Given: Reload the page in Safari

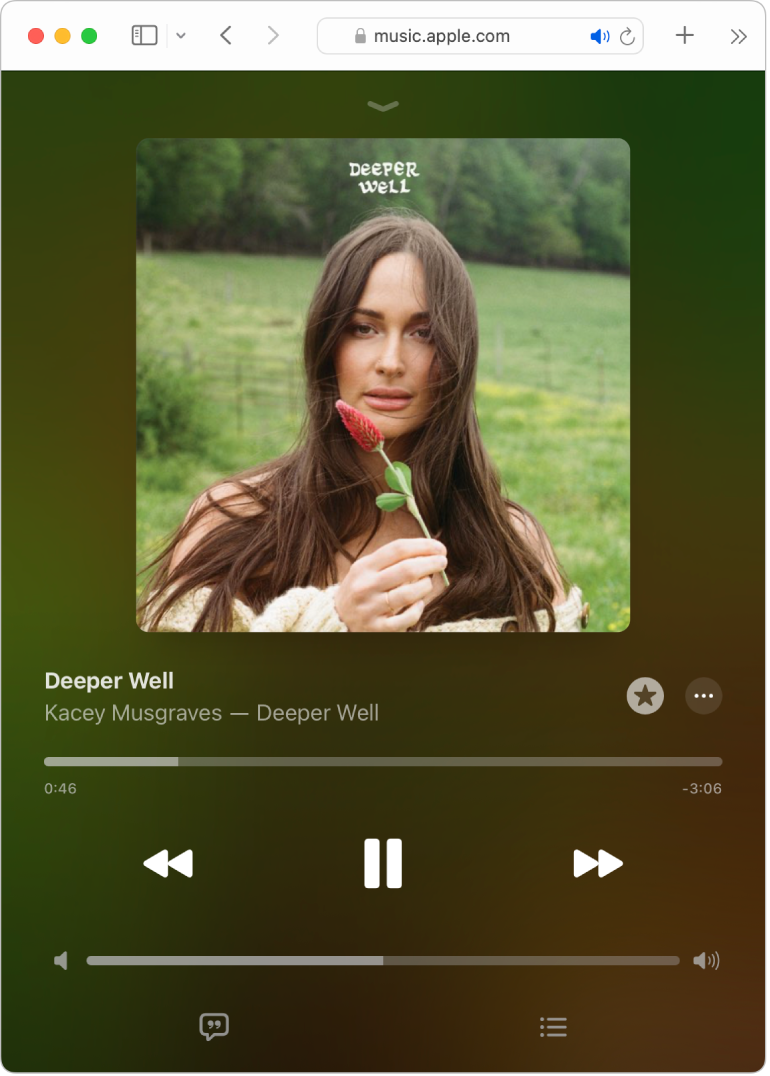Looking at the screenshot, I should (x=628, y=37).
